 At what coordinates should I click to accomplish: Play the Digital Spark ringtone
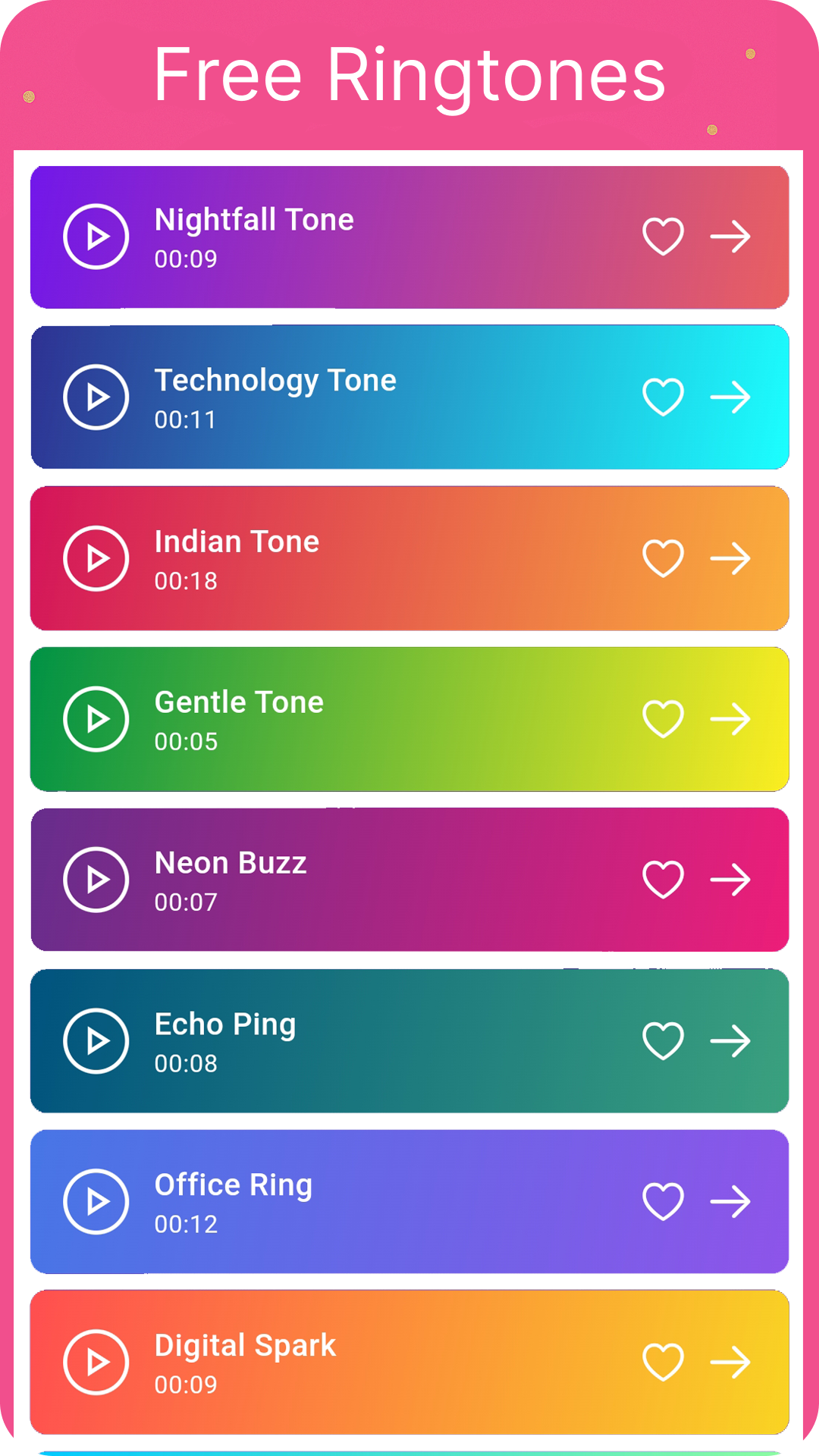click(x=96, y=1362)
